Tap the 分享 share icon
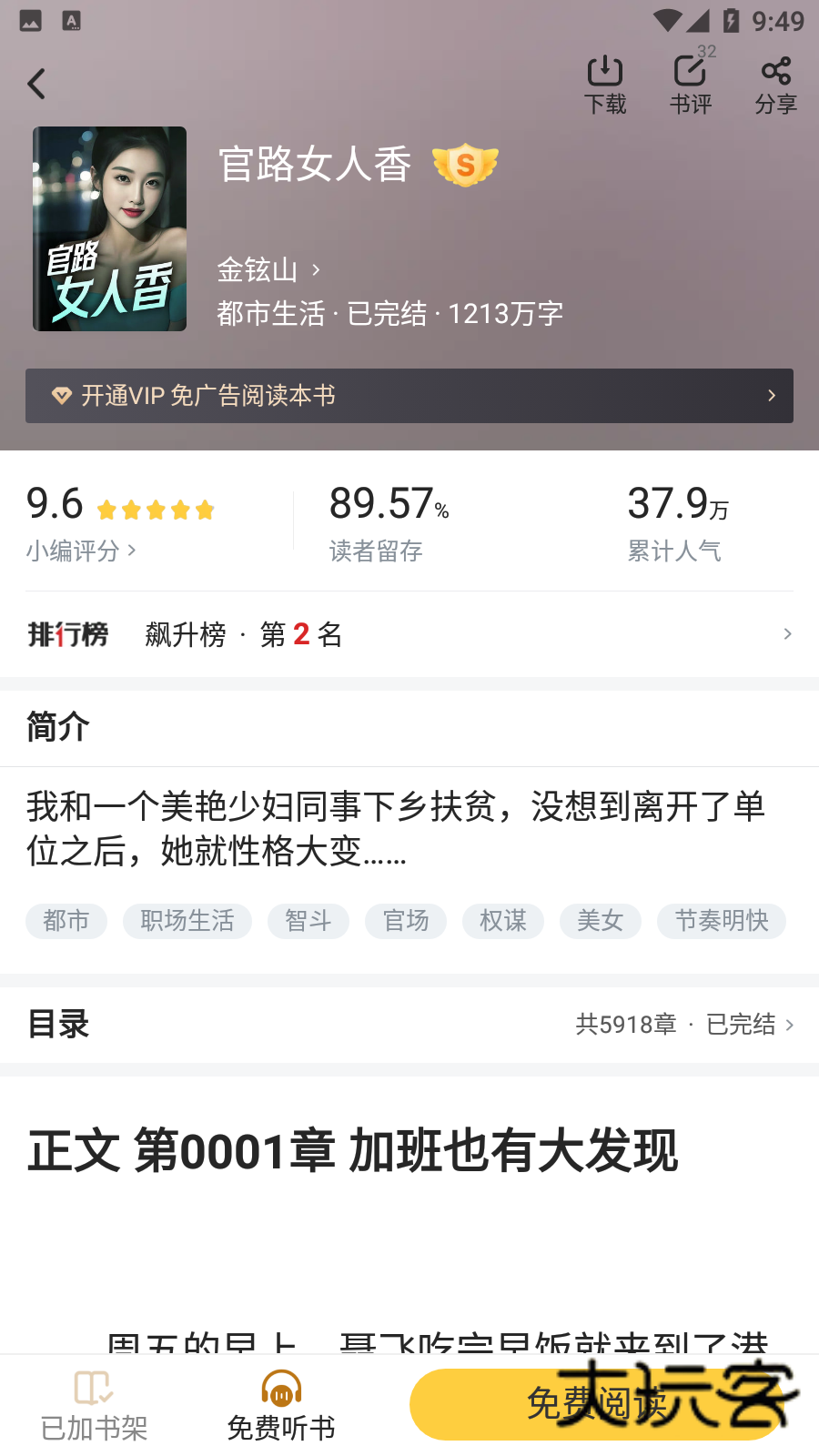 (775, 82)
